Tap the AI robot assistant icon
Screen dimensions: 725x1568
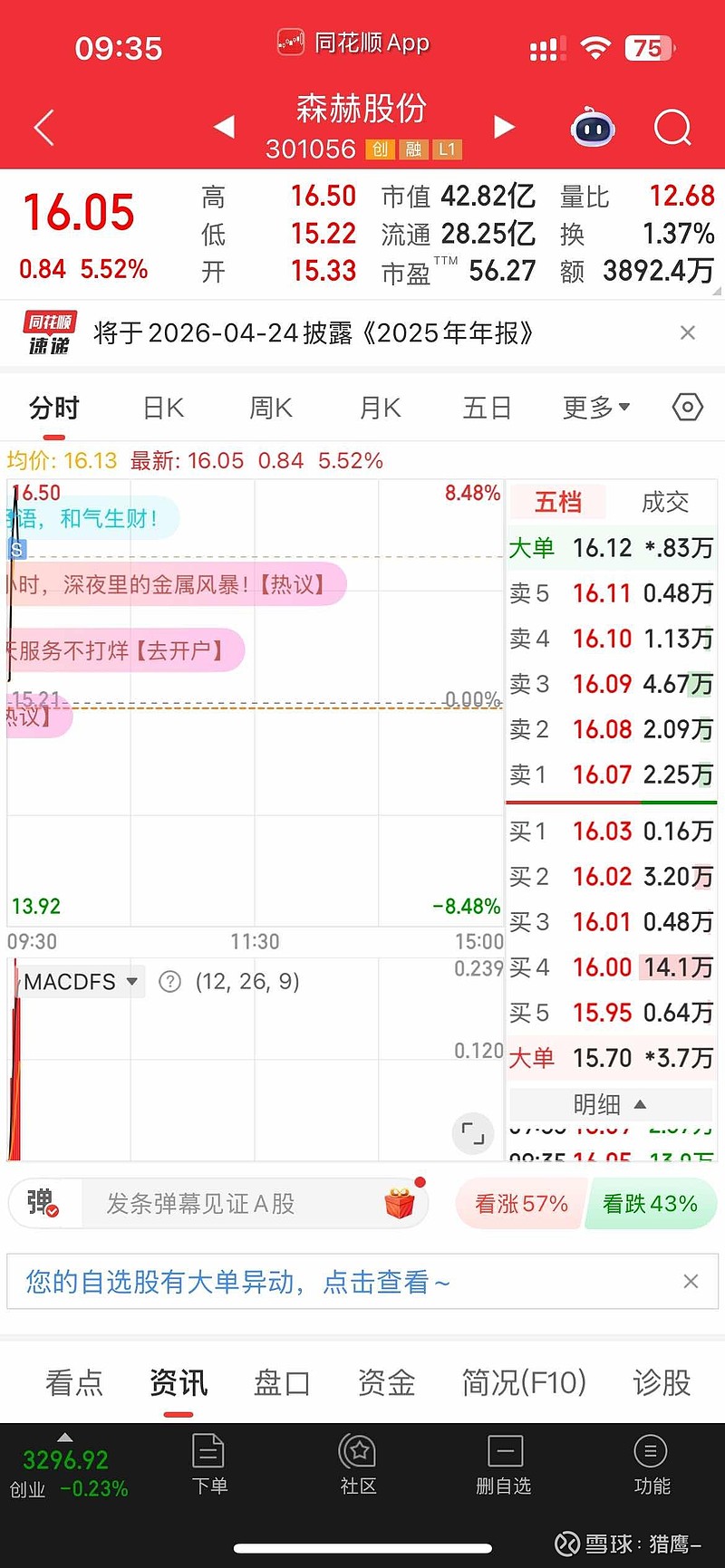click(594, 127)
